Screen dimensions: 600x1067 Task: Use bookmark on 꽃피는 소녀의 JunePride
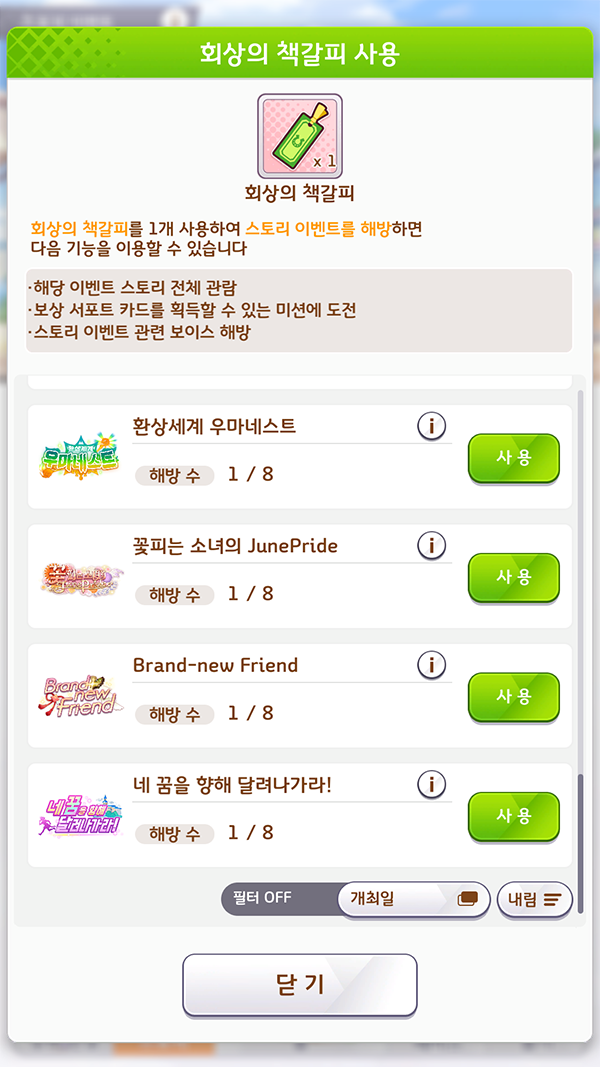point(513,577)
